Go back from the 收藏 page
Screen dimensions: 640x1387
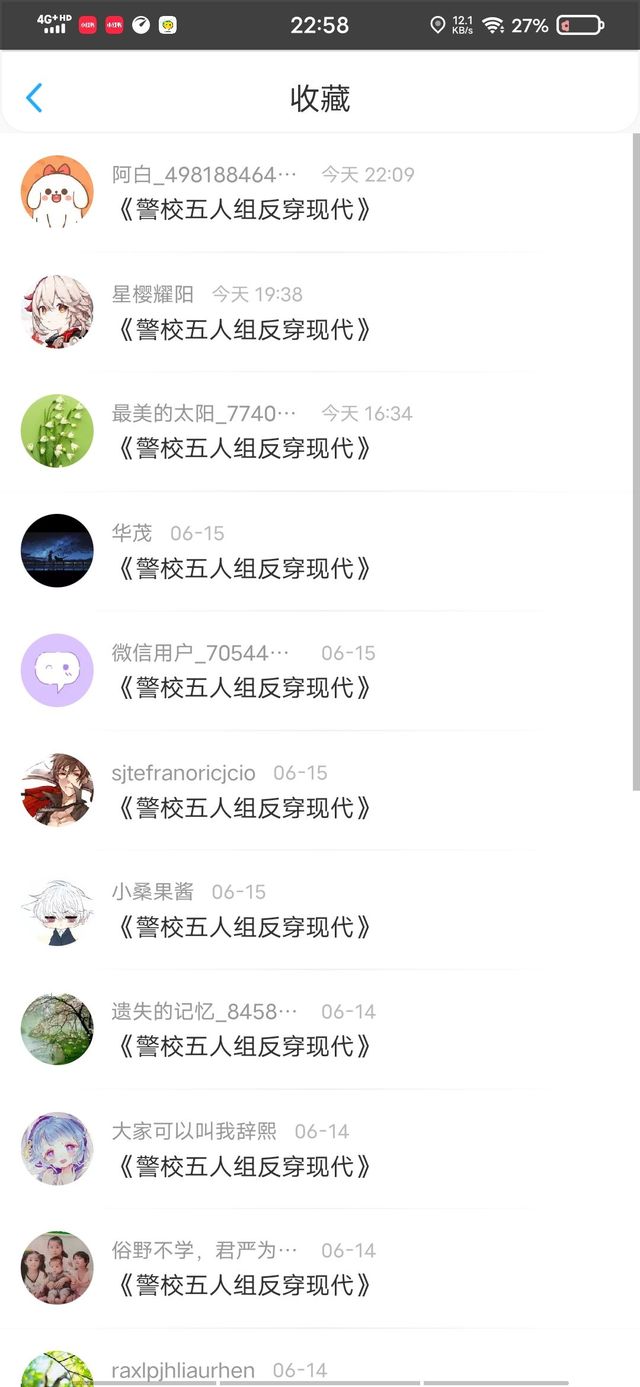pos(34,98)
